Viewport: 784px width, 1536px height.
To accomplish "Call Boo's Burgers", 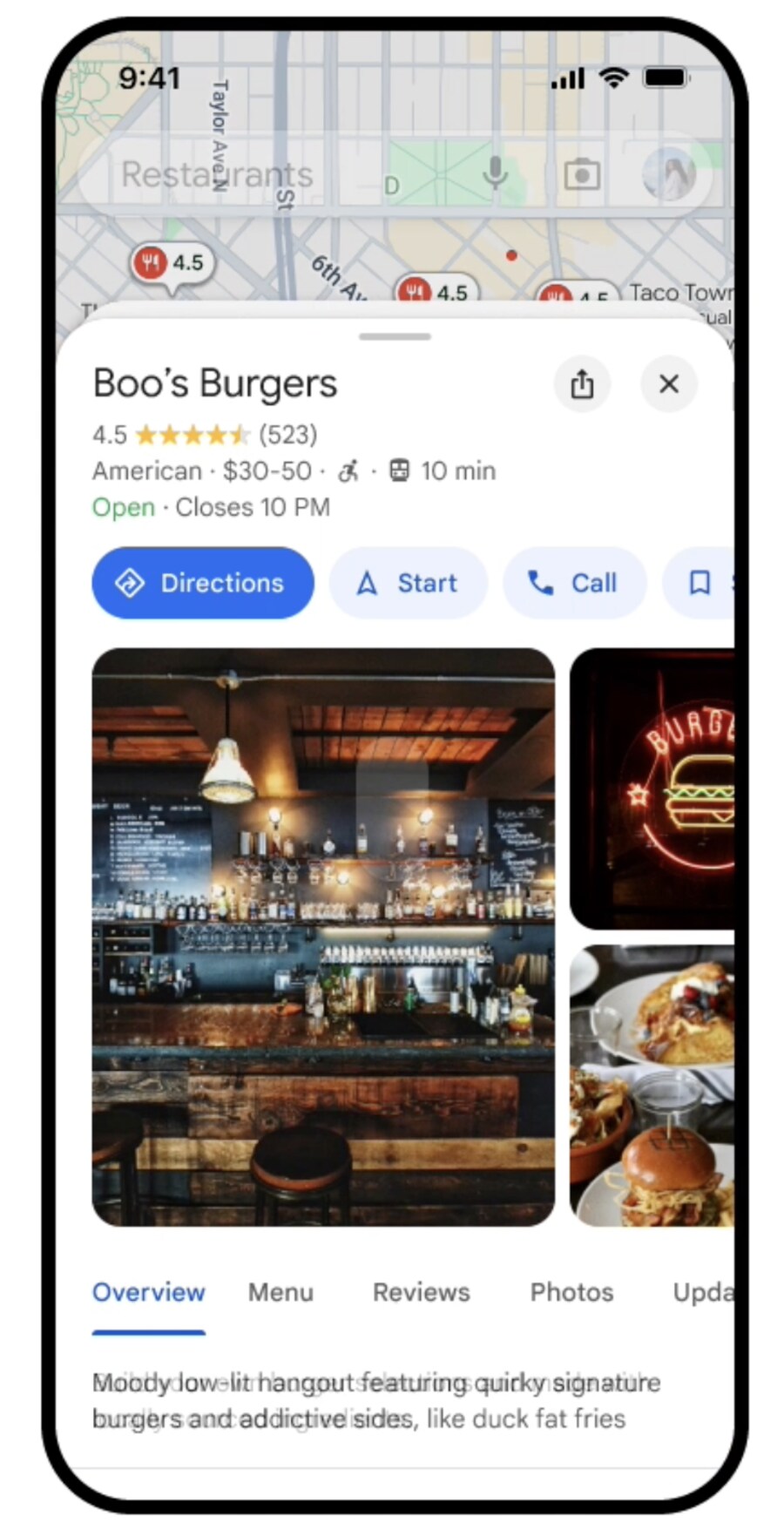I will click(x=574, y=583).
